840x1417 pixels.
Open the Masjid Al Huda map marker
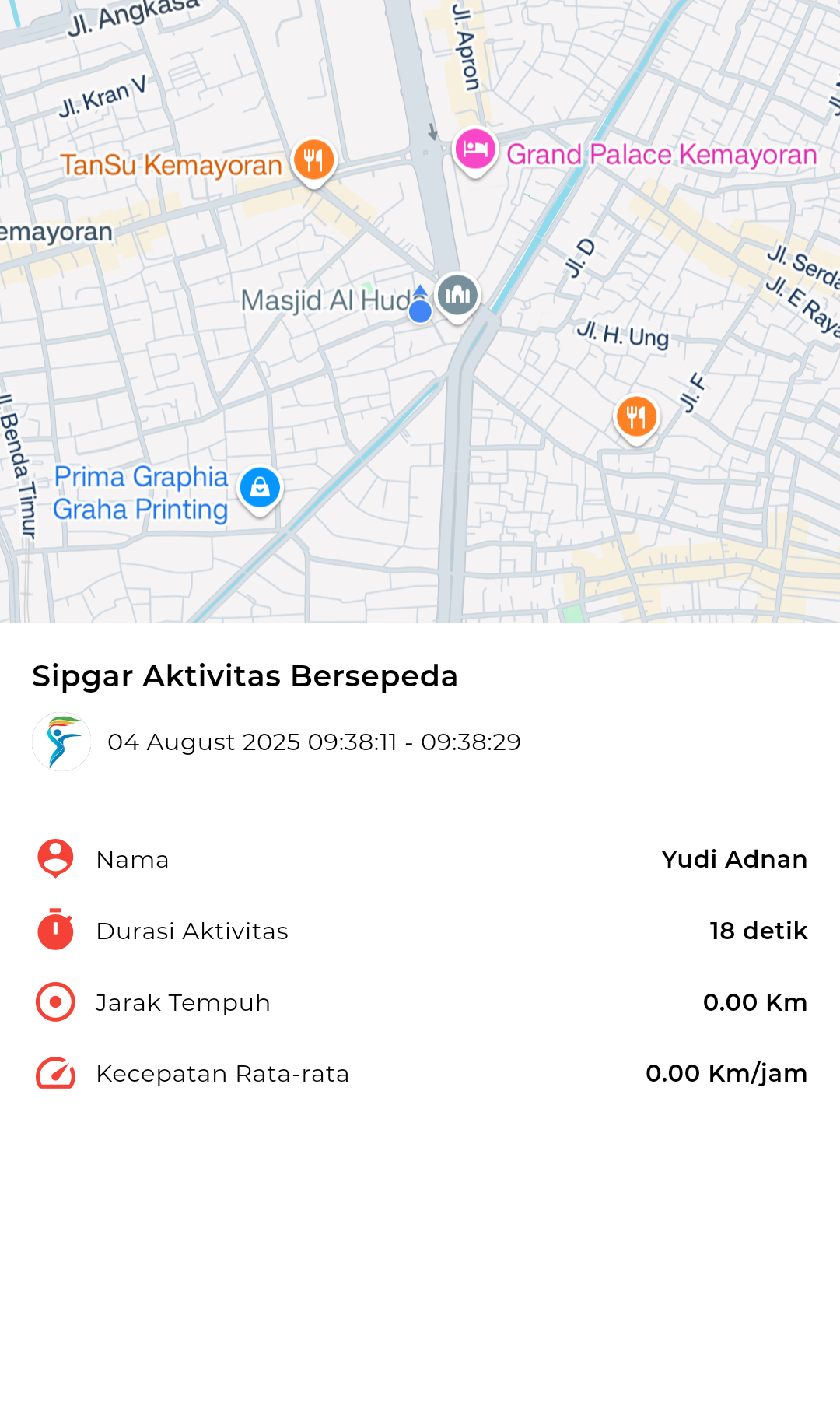coord(457,296)
